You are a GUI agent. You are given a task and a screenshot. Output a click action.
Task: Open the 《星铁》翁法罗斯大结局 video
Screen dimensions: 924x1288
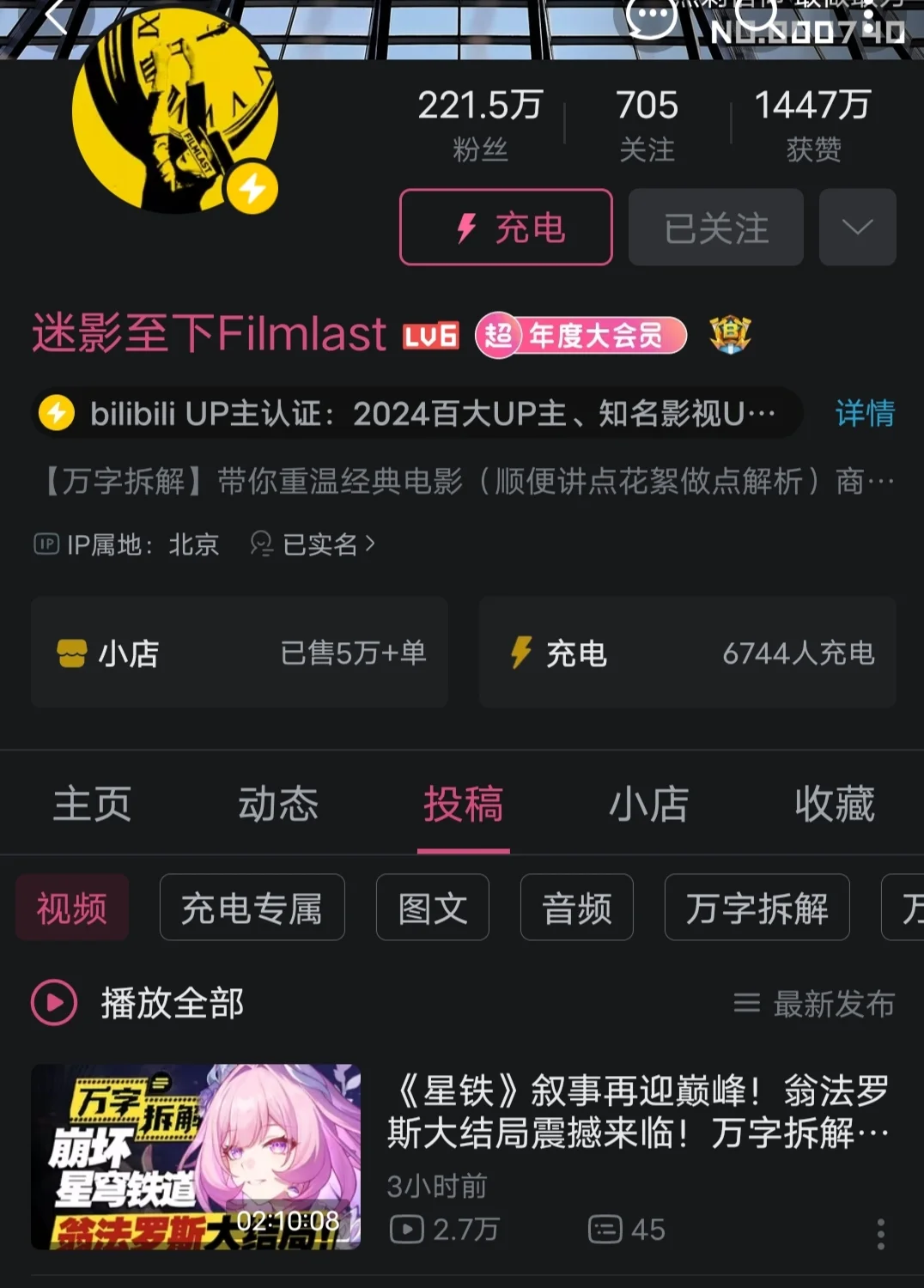pyautogui.click(x=637, y=1112)
